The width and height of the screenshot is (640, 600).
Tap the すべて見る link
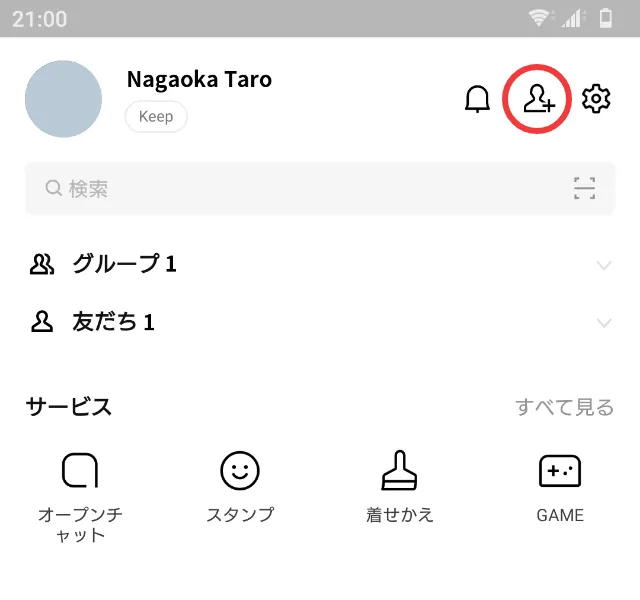pyautogui.click(x=564, y=407)
